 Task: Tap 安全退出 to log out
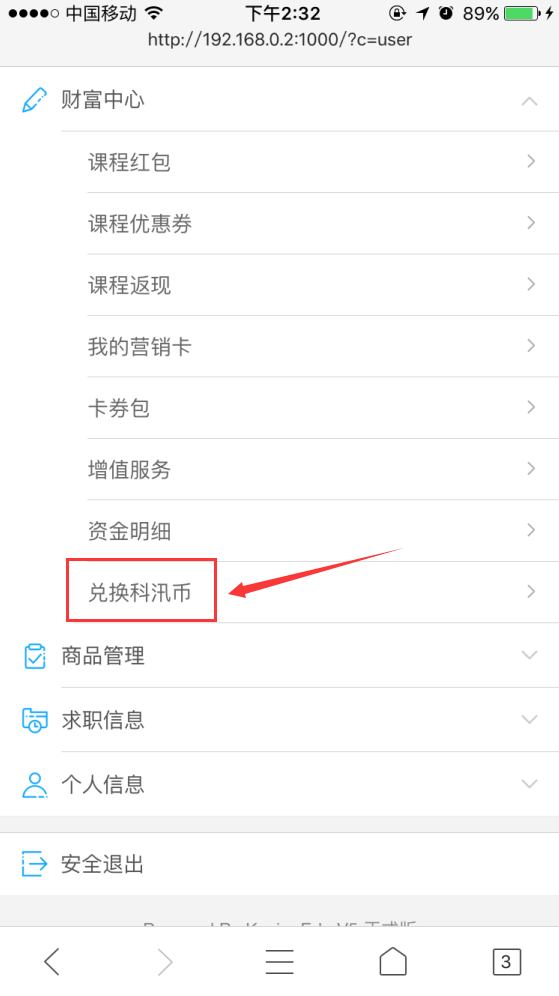280,864
